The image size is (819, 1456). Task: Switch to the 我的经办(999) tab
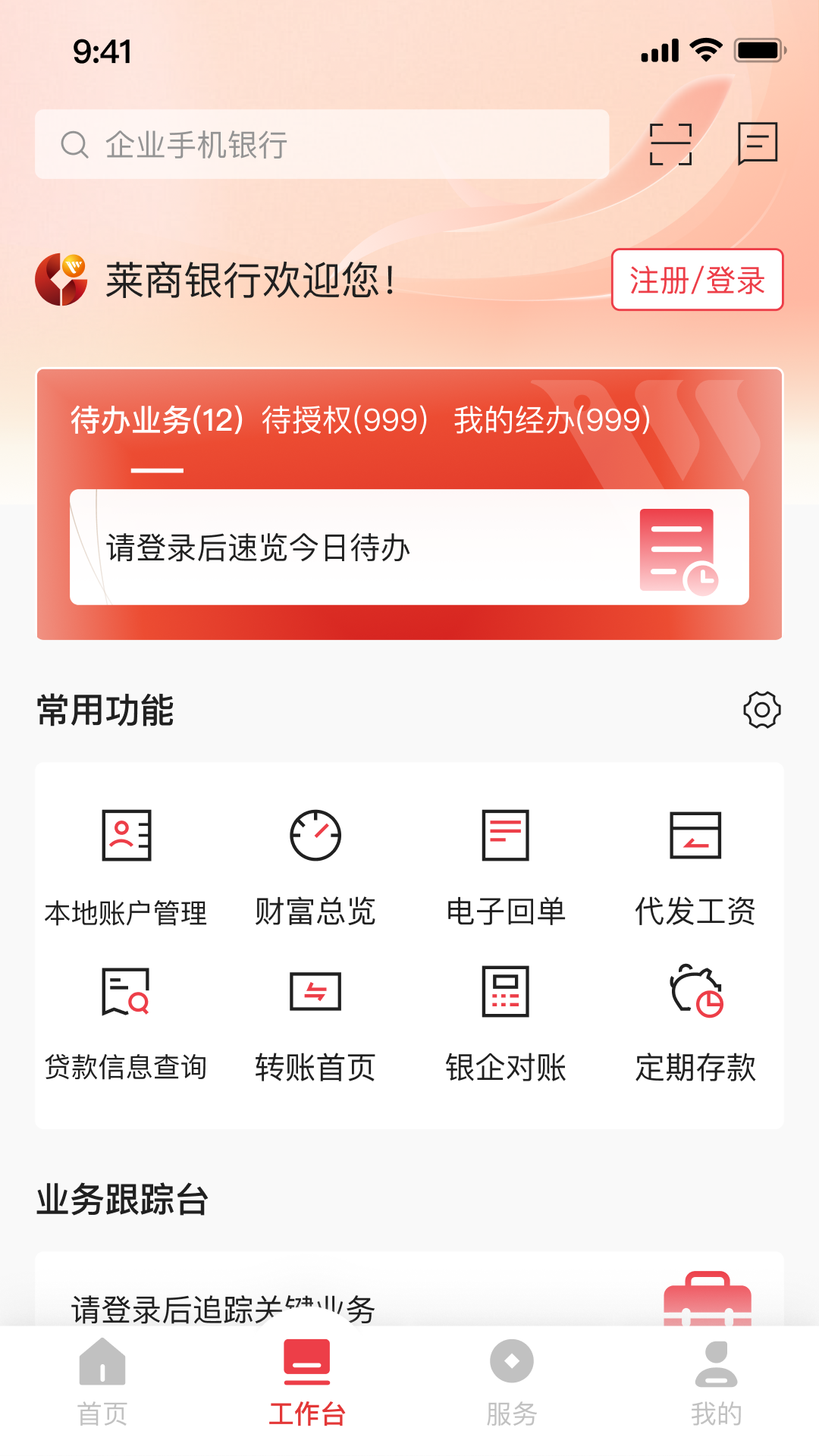[x=552, y=420]
